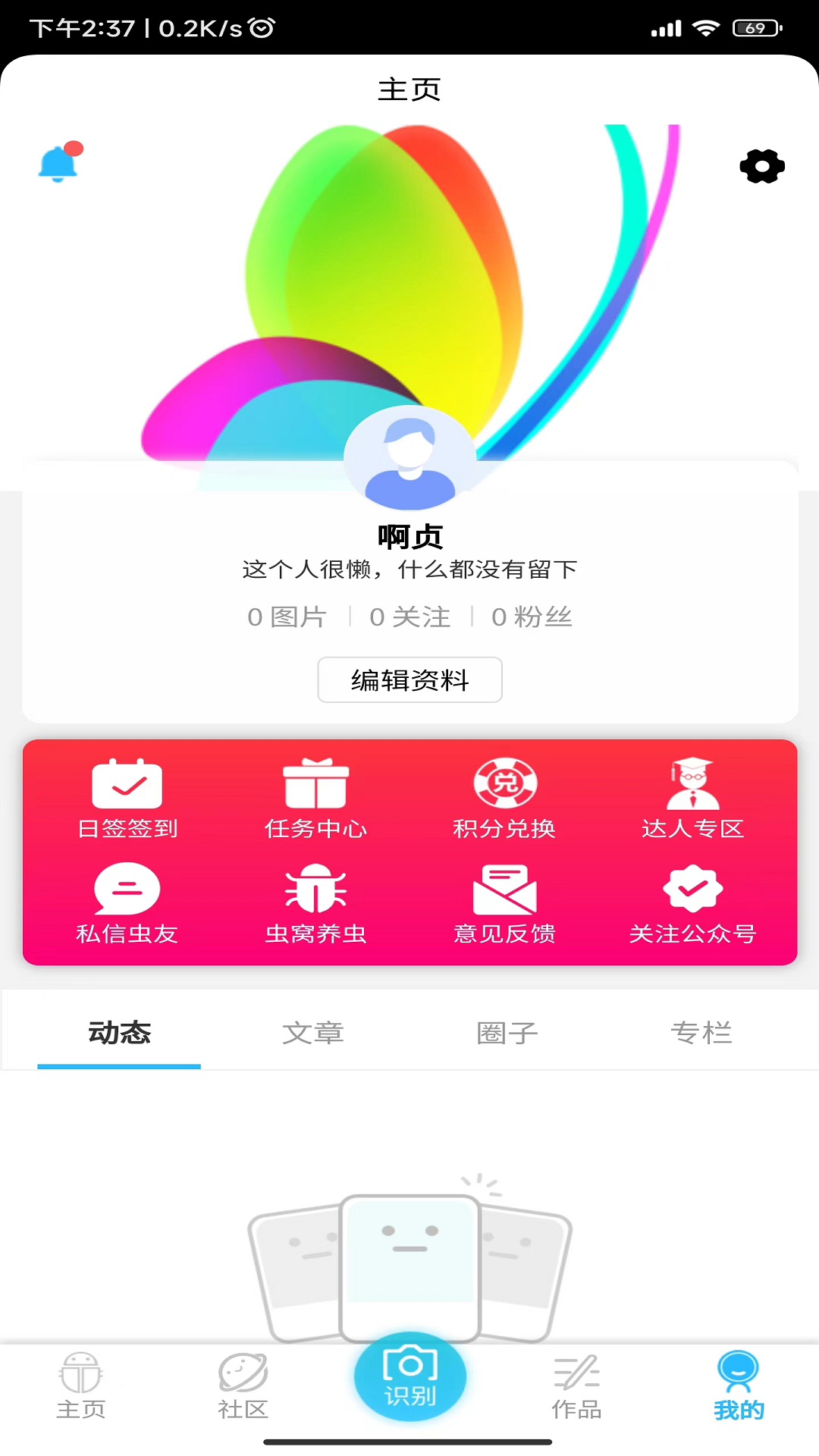Click the 编辑资料 edit profile button
This screenshot has width=819, height=1456.
point(409,680)
